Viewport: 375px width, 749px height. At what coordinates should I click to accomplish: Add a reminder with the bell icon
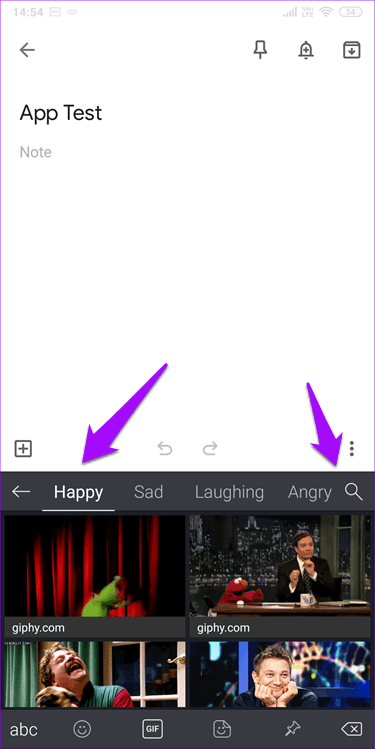click(x=306, y=50)
